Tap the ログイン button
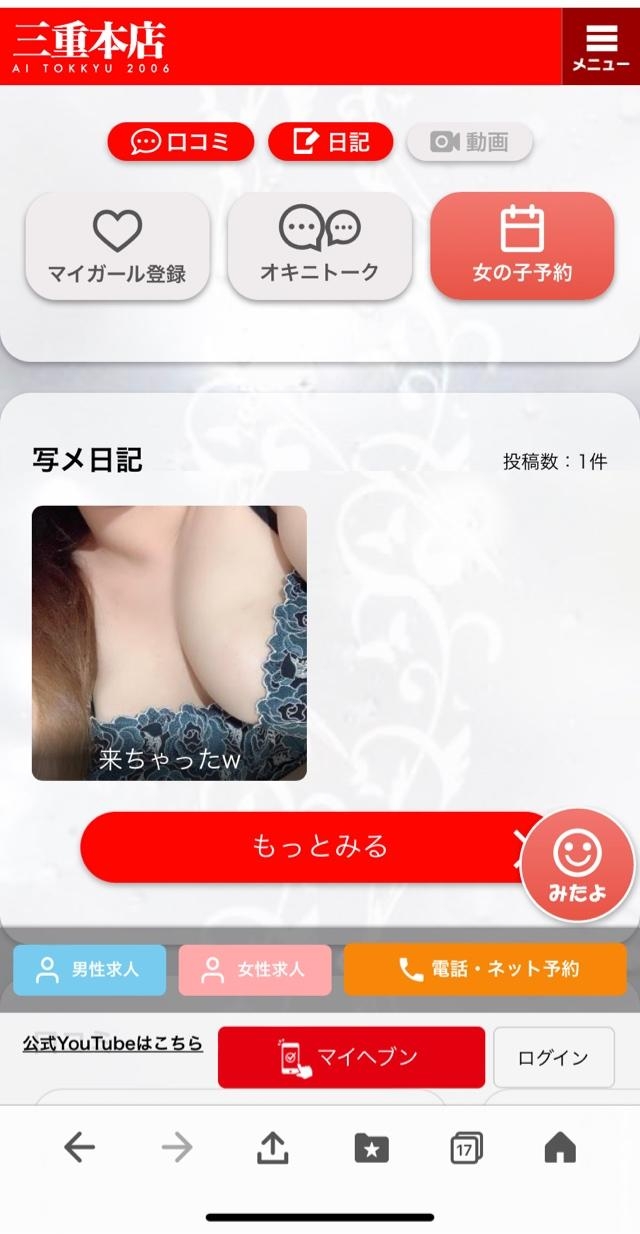The image size is (640, 1234). tap(553, 1057)
